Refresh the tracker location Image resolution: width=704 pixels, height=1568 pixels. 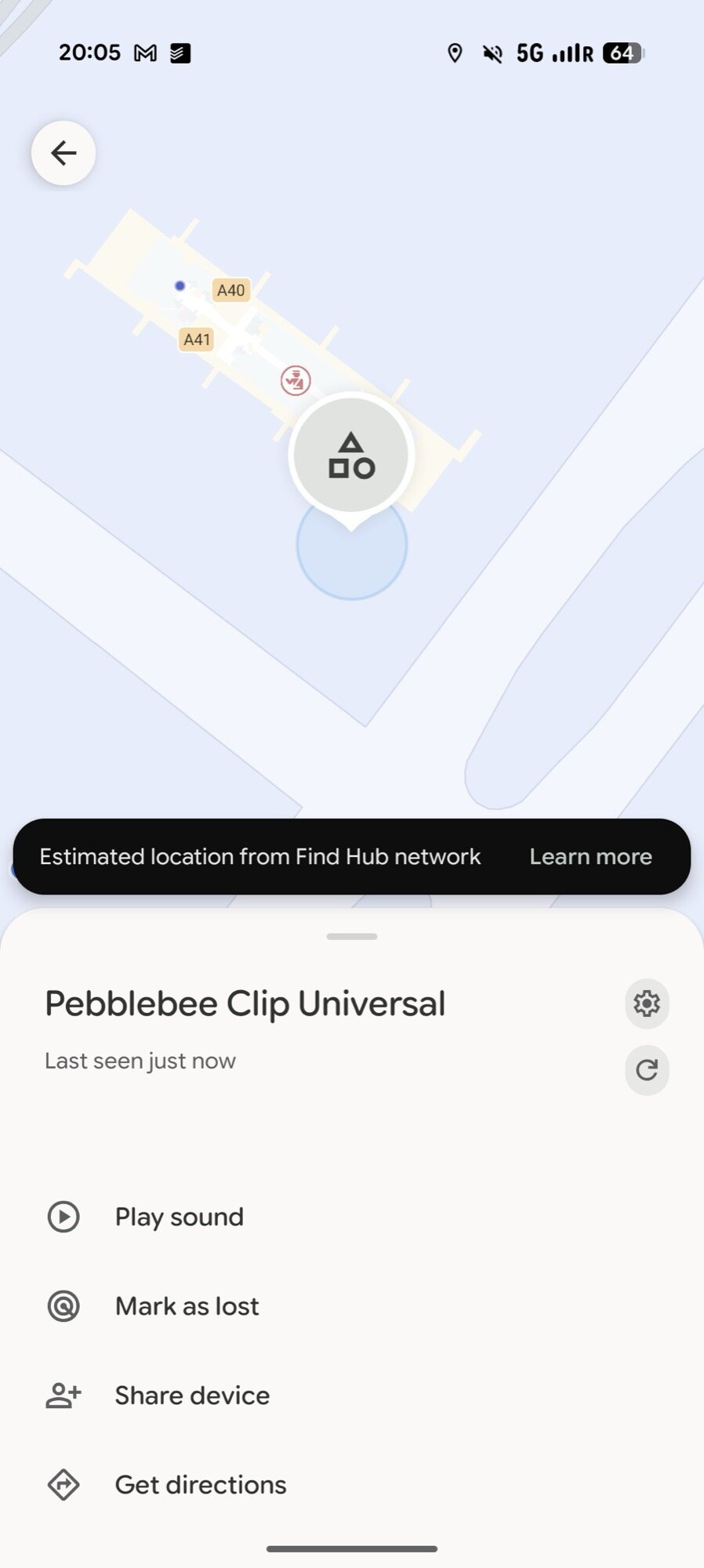[x=646, y=1070]
